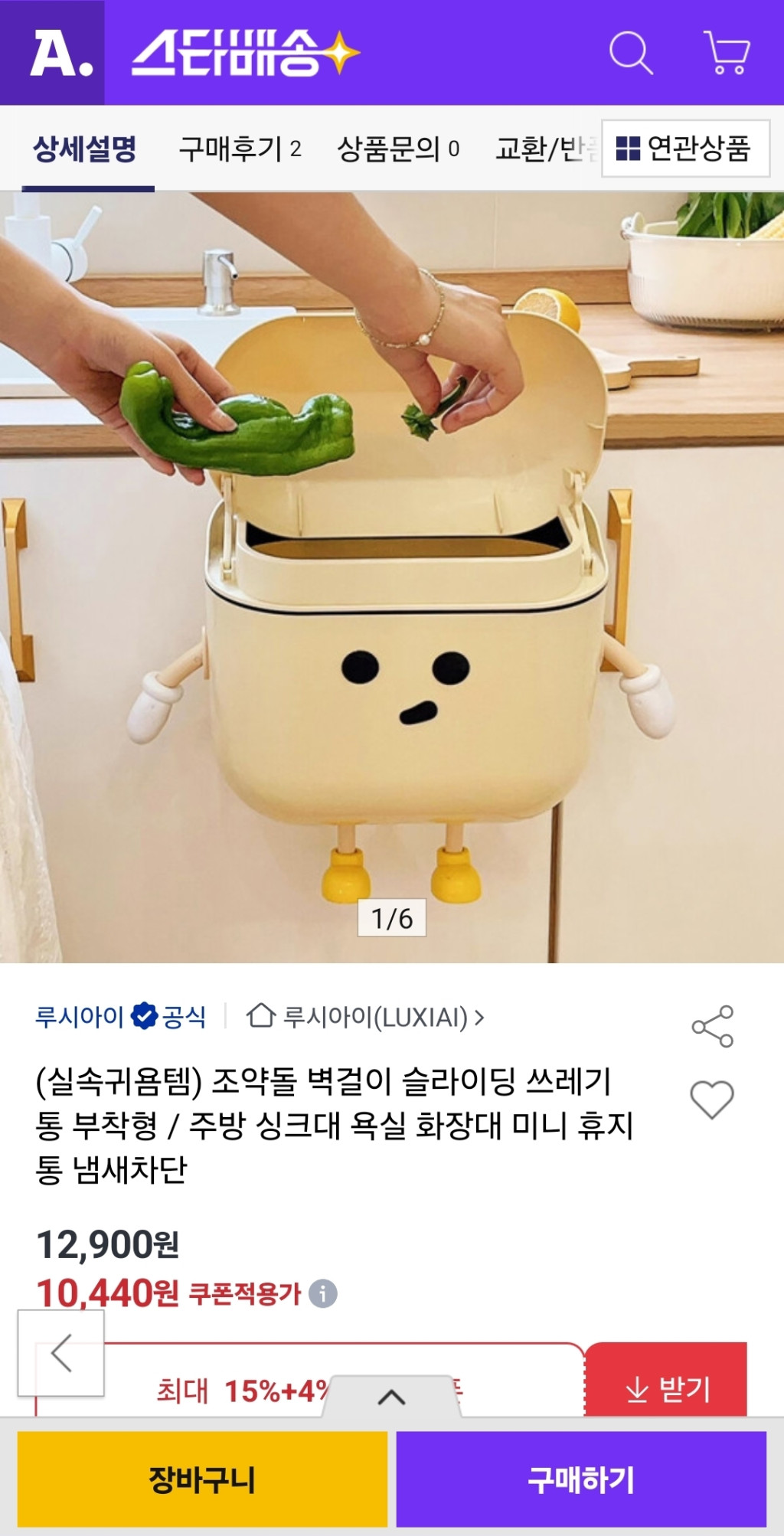Open the shopping cart icon

tap(726, 53)
